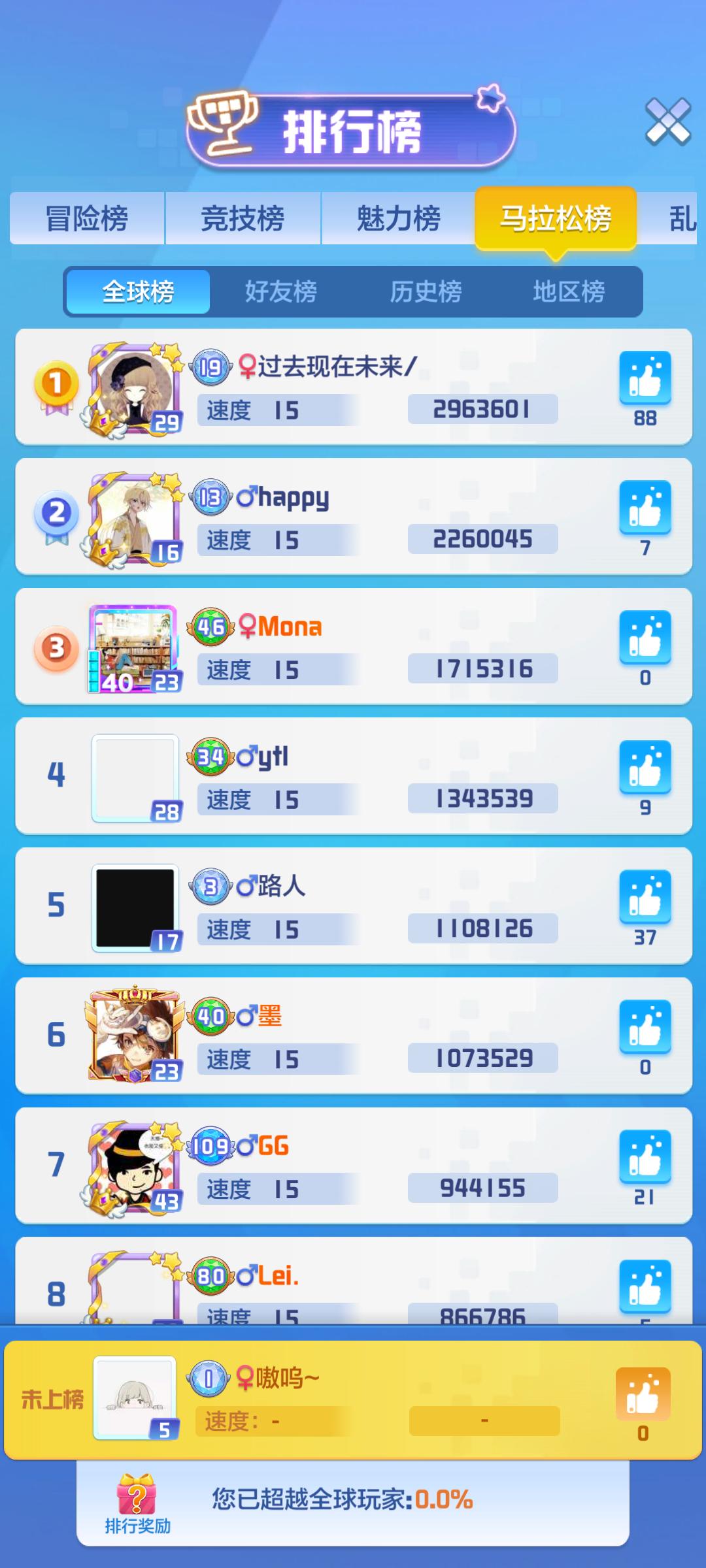
Task: Switch to the 魅力榜 tab
Action: tap(398, 218)
